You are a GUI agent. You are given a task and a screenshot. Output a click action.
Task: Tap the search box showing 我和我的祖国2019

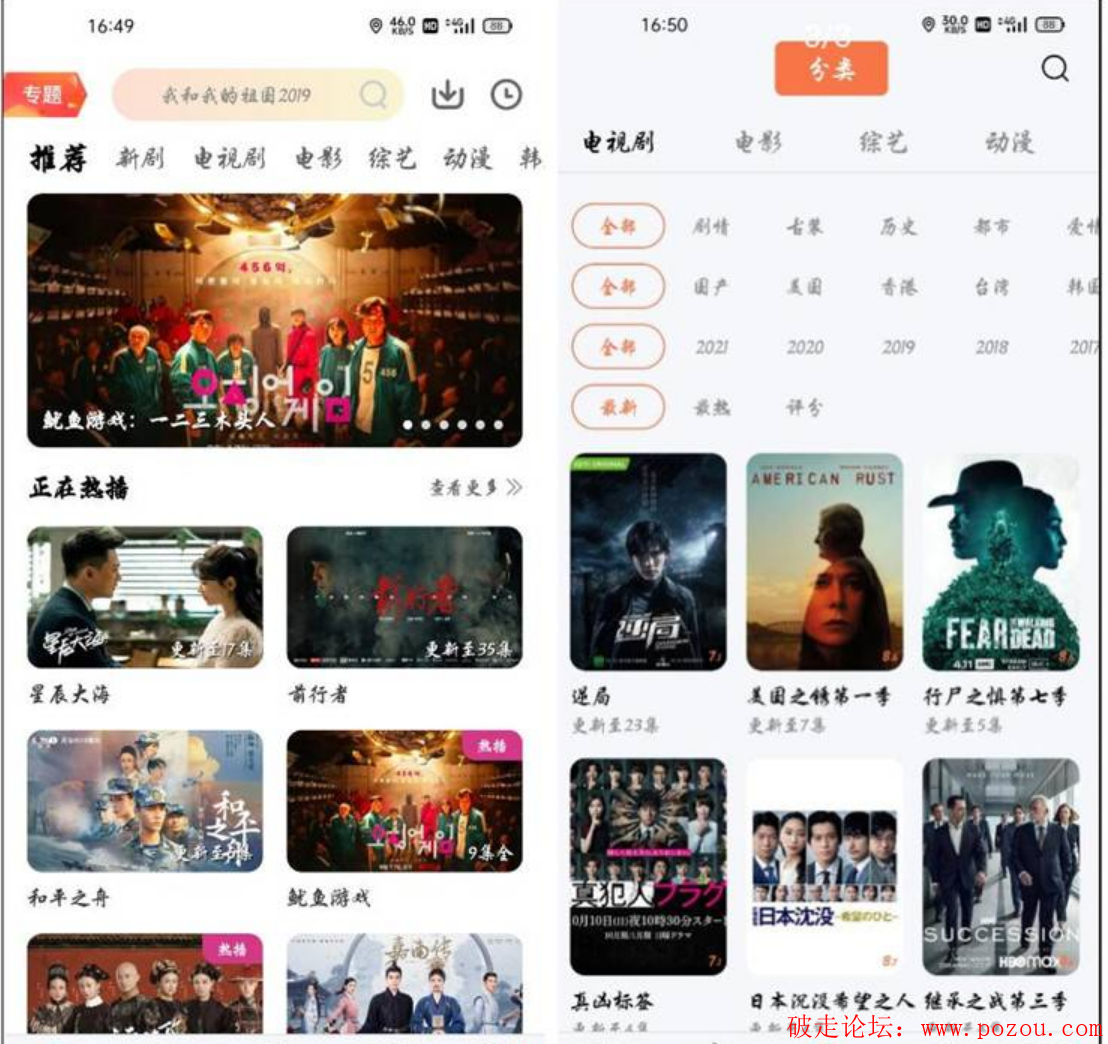pos(258,96)
